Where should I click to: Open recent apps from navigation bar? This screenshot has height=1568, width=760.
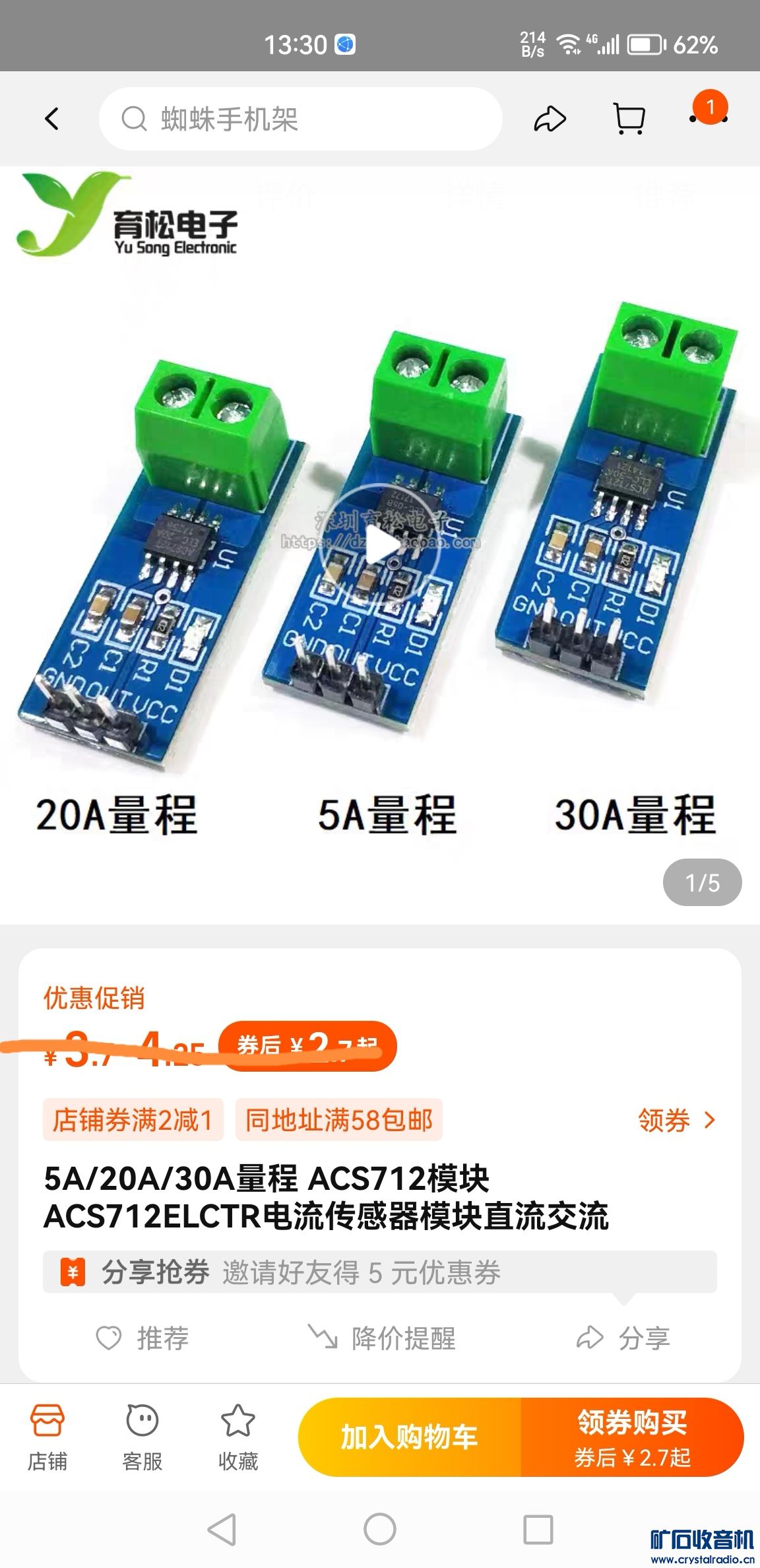pos(538,1529)
